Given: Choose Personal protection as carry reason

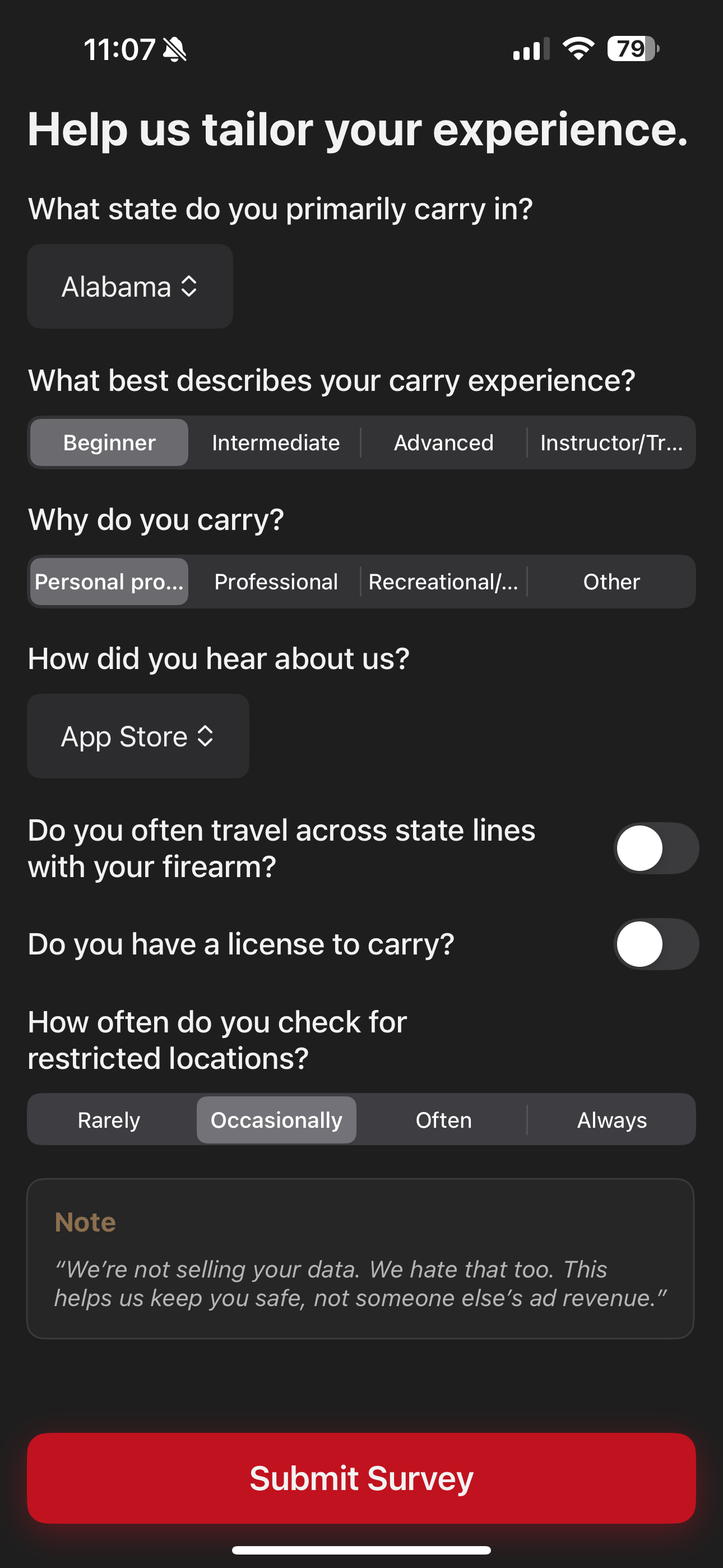Looking at the screenshot, I should point(109,582).
